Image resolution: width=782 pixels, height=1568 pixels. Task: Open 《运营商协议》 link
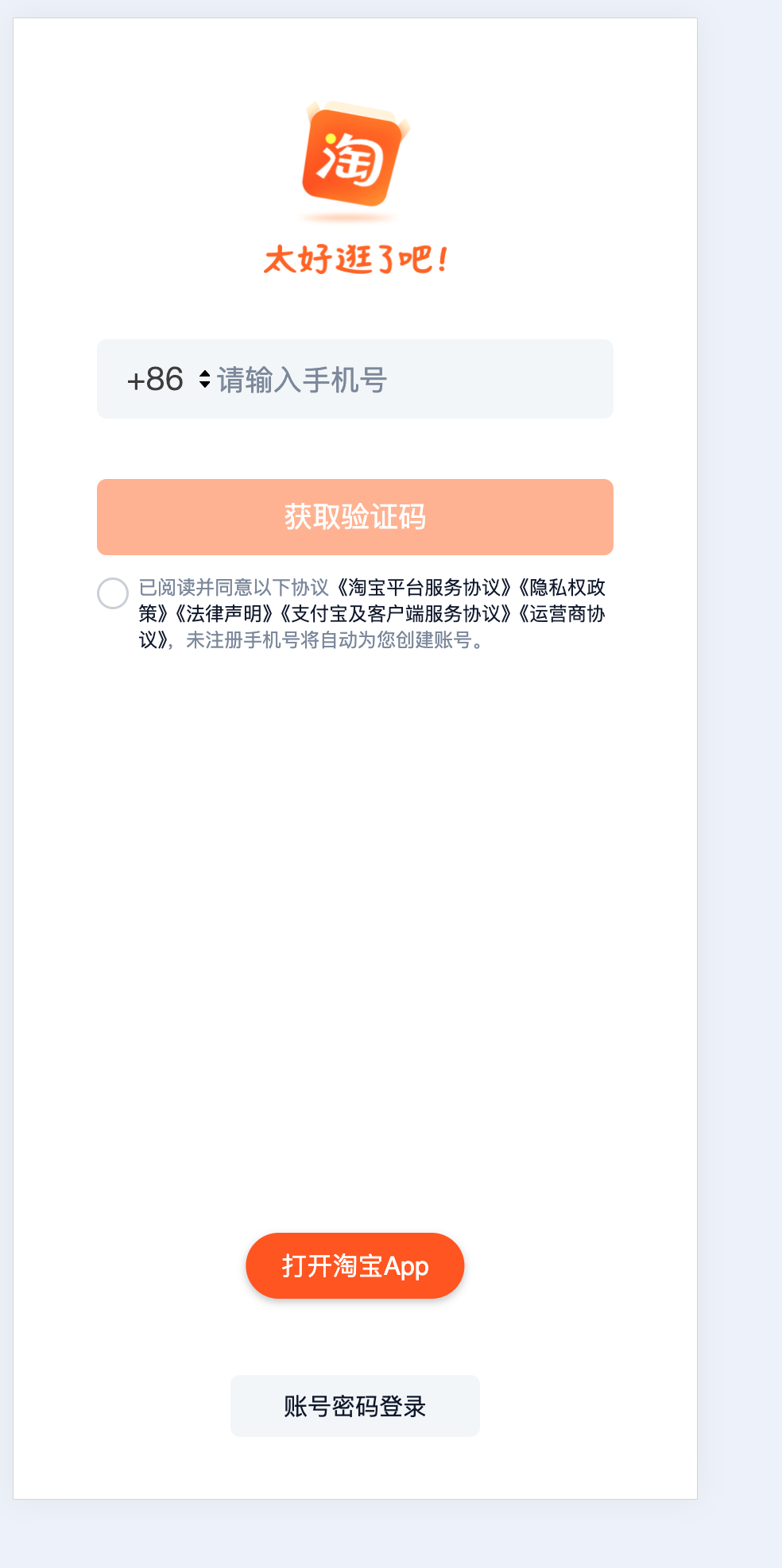pyautogui.click(x=561, y=614)
